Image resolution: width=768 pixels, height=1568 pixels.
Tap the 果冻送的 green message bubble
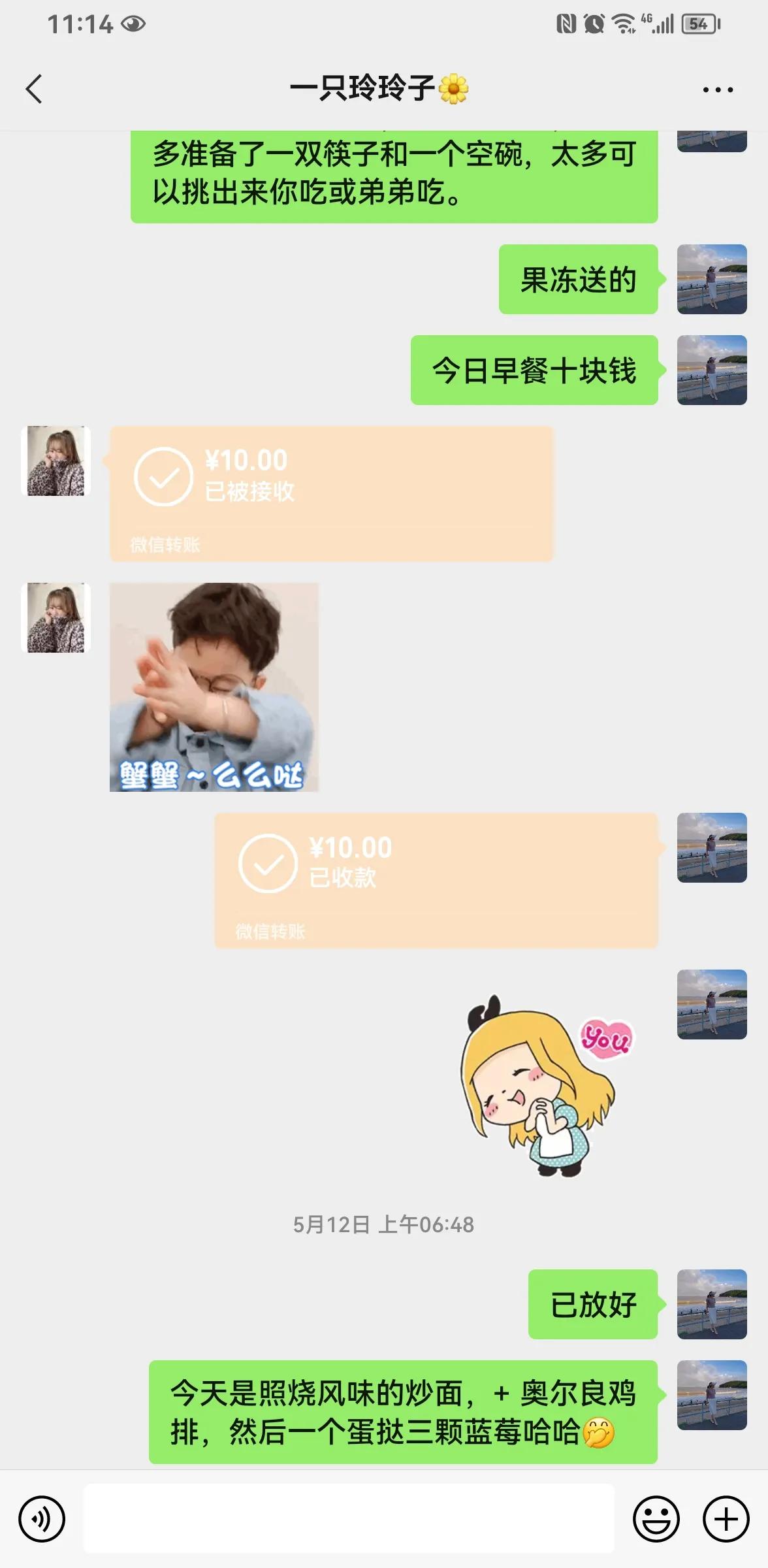(x=577, y=281)
